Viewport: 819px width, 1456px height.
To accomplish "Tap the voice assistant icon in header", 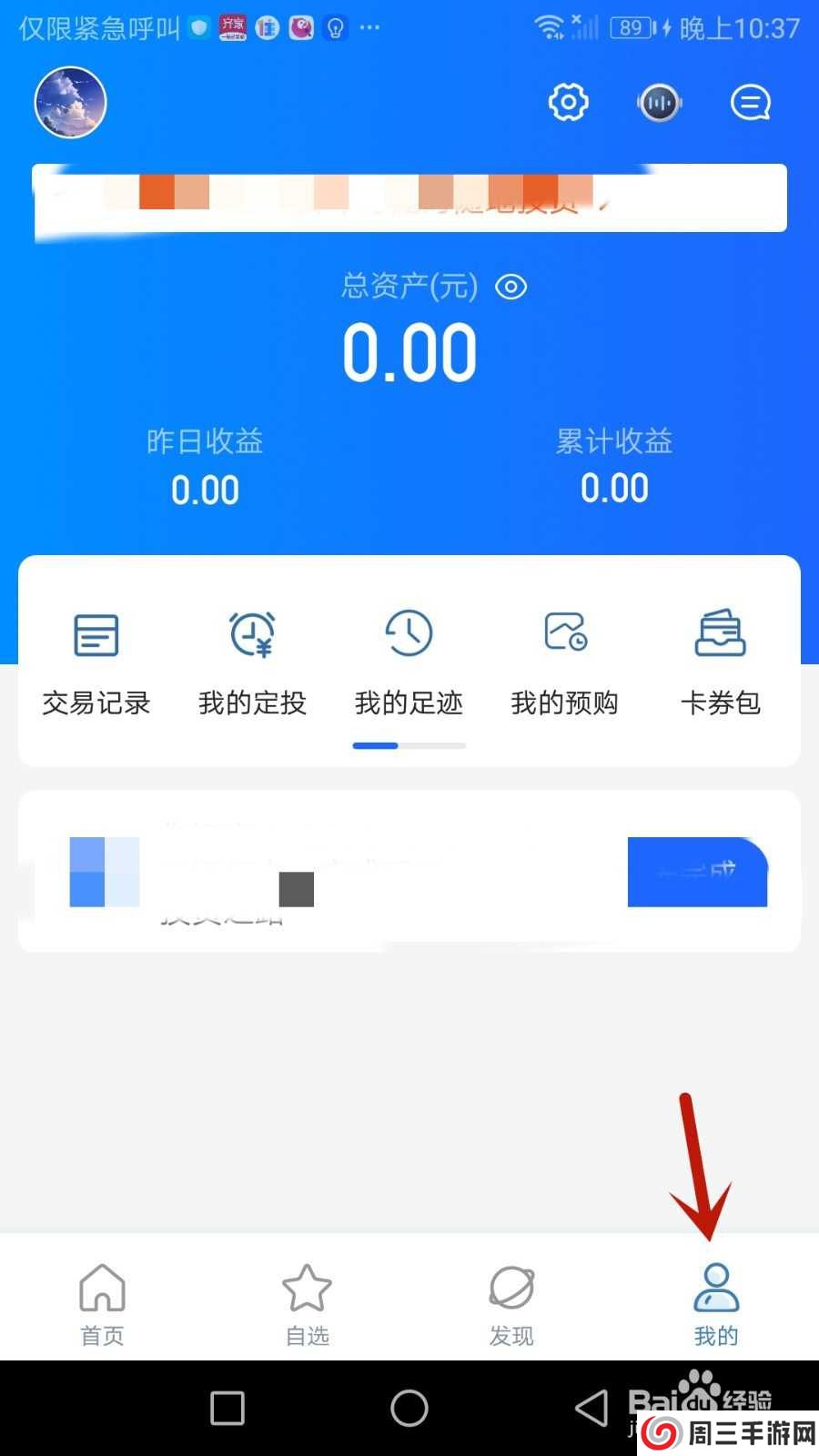I will pos(659,102).
